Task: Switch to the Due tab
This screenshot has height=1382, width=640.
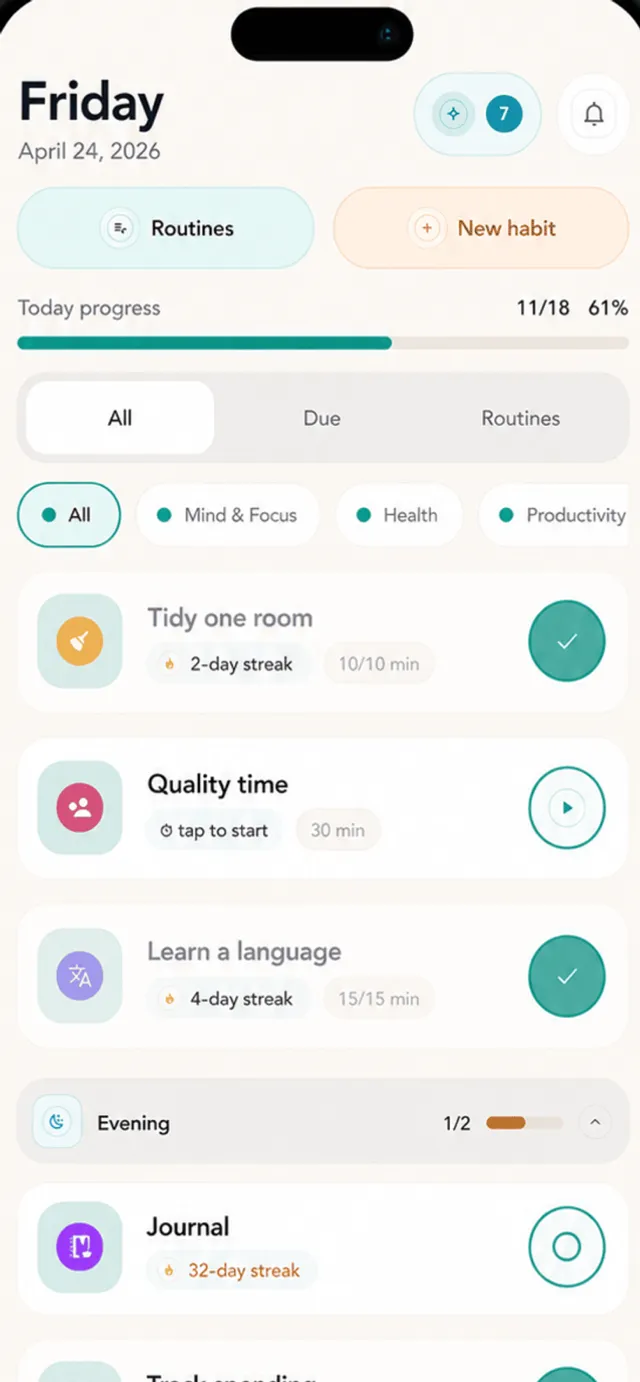Action: (x=322, y=418)
